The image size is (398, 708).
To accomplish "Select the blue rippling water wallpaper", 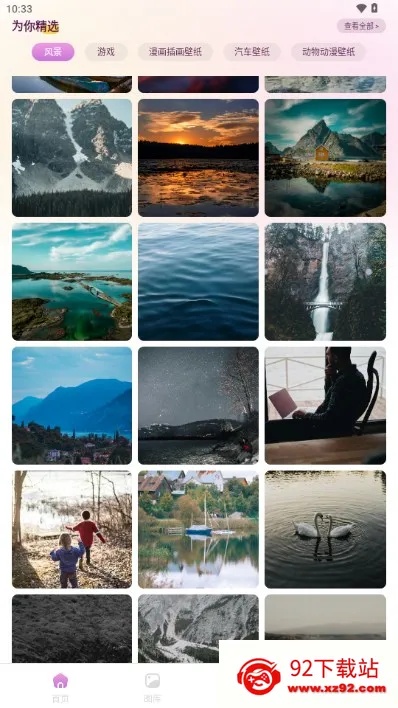I will 198,282.
